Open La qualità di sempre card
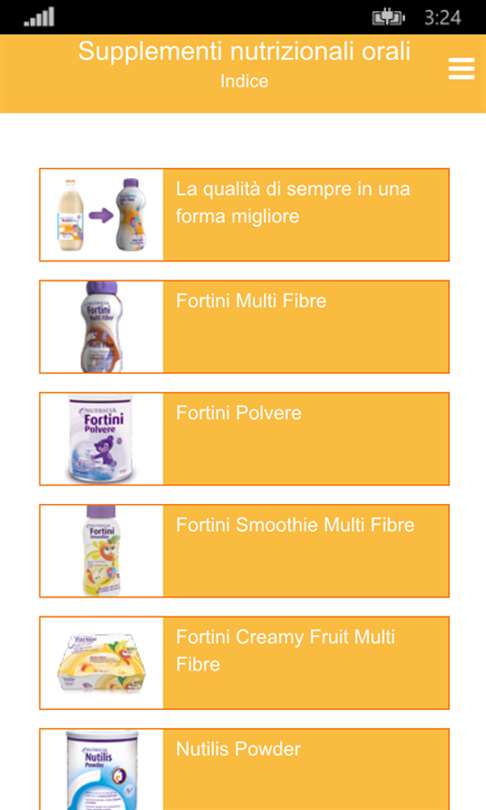The image size is (486, 810). click(x=244, y=214)
